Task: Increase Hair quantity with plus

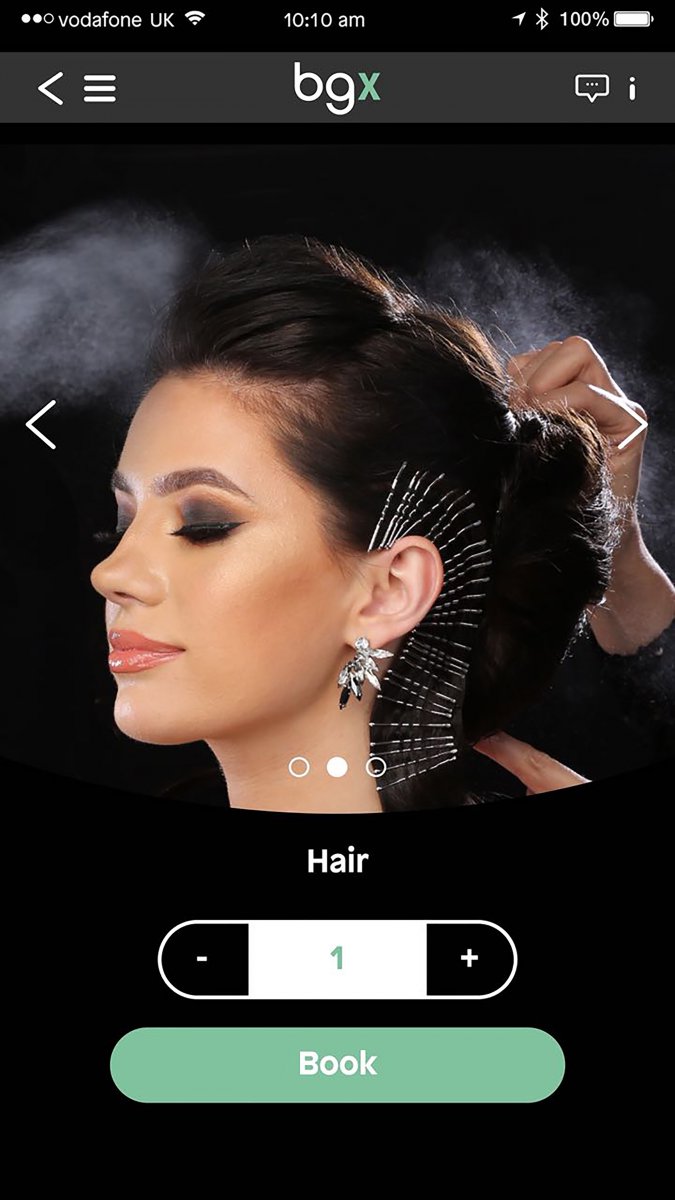Action: coord(470,959)
